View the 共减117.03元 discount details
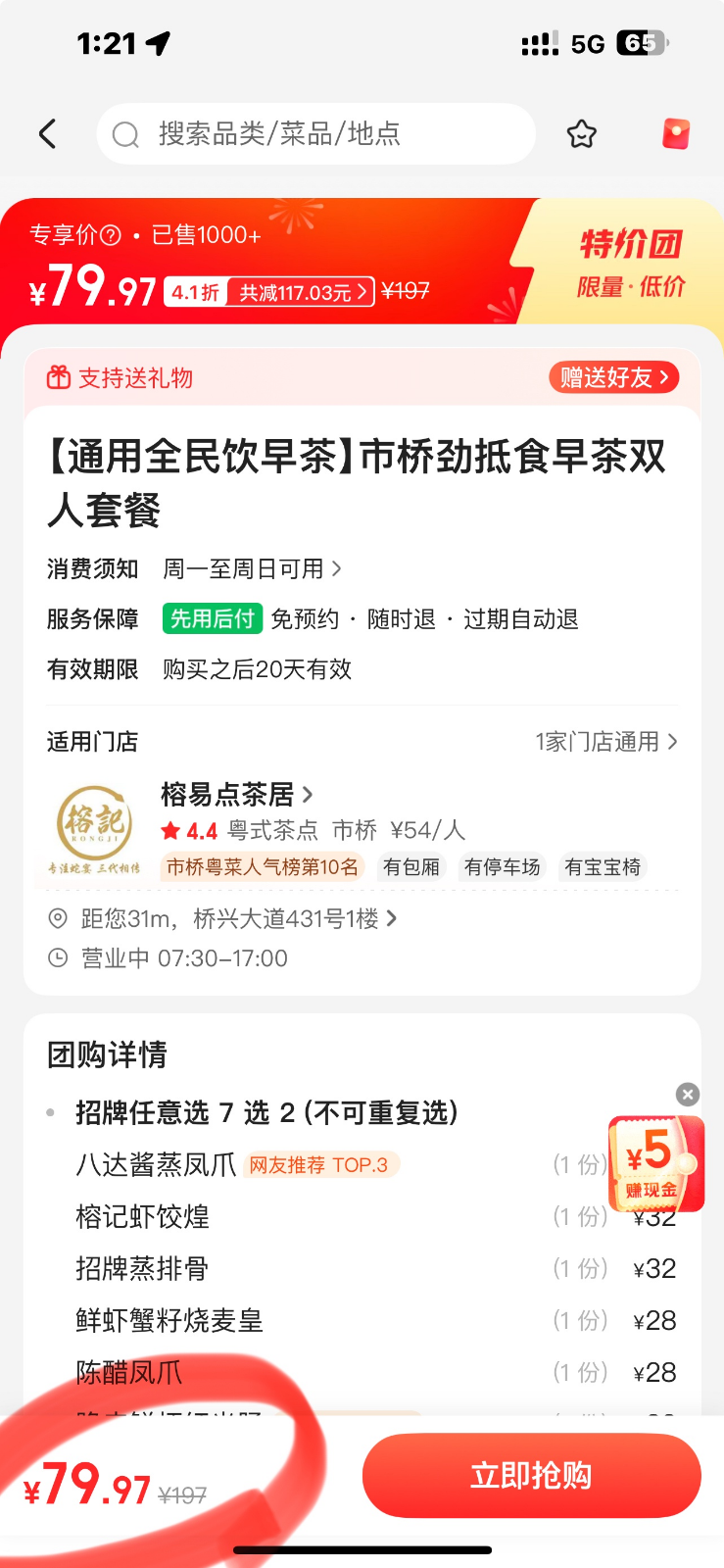Screen dimensions: 724x1568 304,292
